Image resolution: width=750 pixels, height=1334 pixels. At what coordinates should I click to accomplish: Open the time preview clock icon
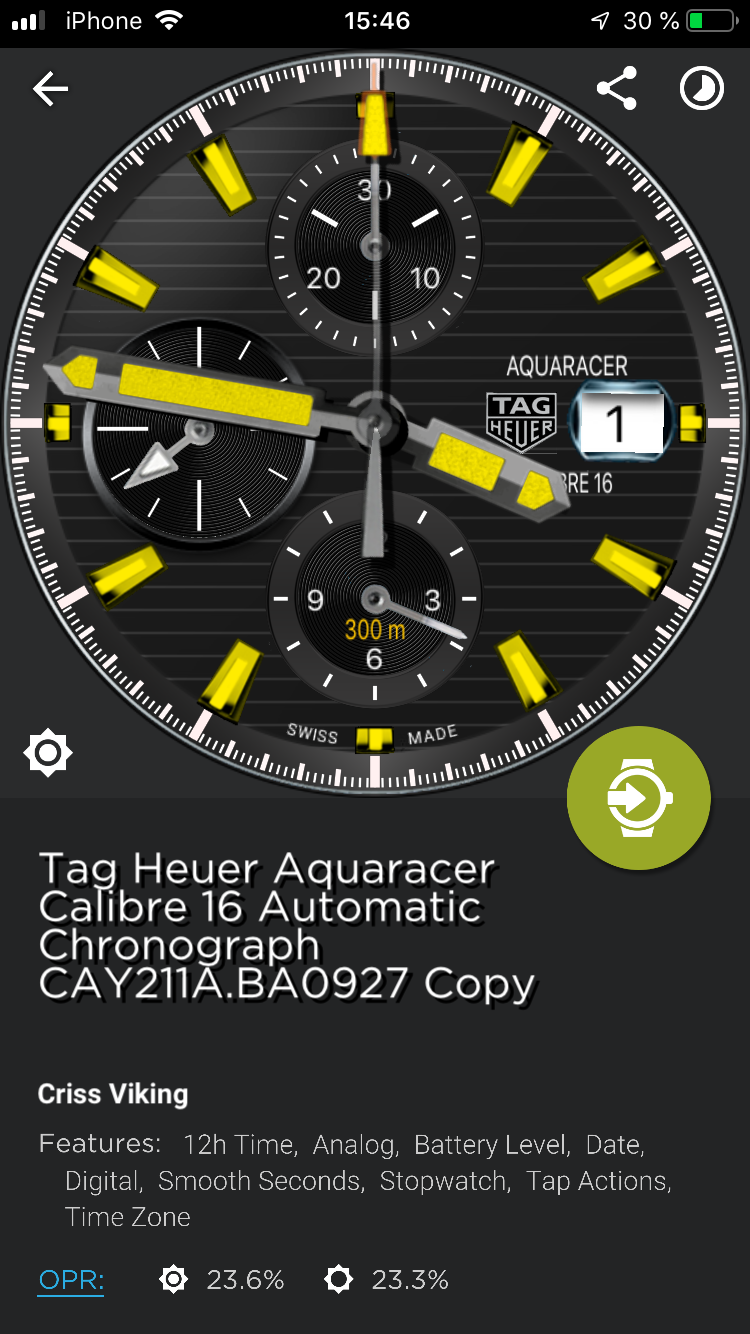702,90
